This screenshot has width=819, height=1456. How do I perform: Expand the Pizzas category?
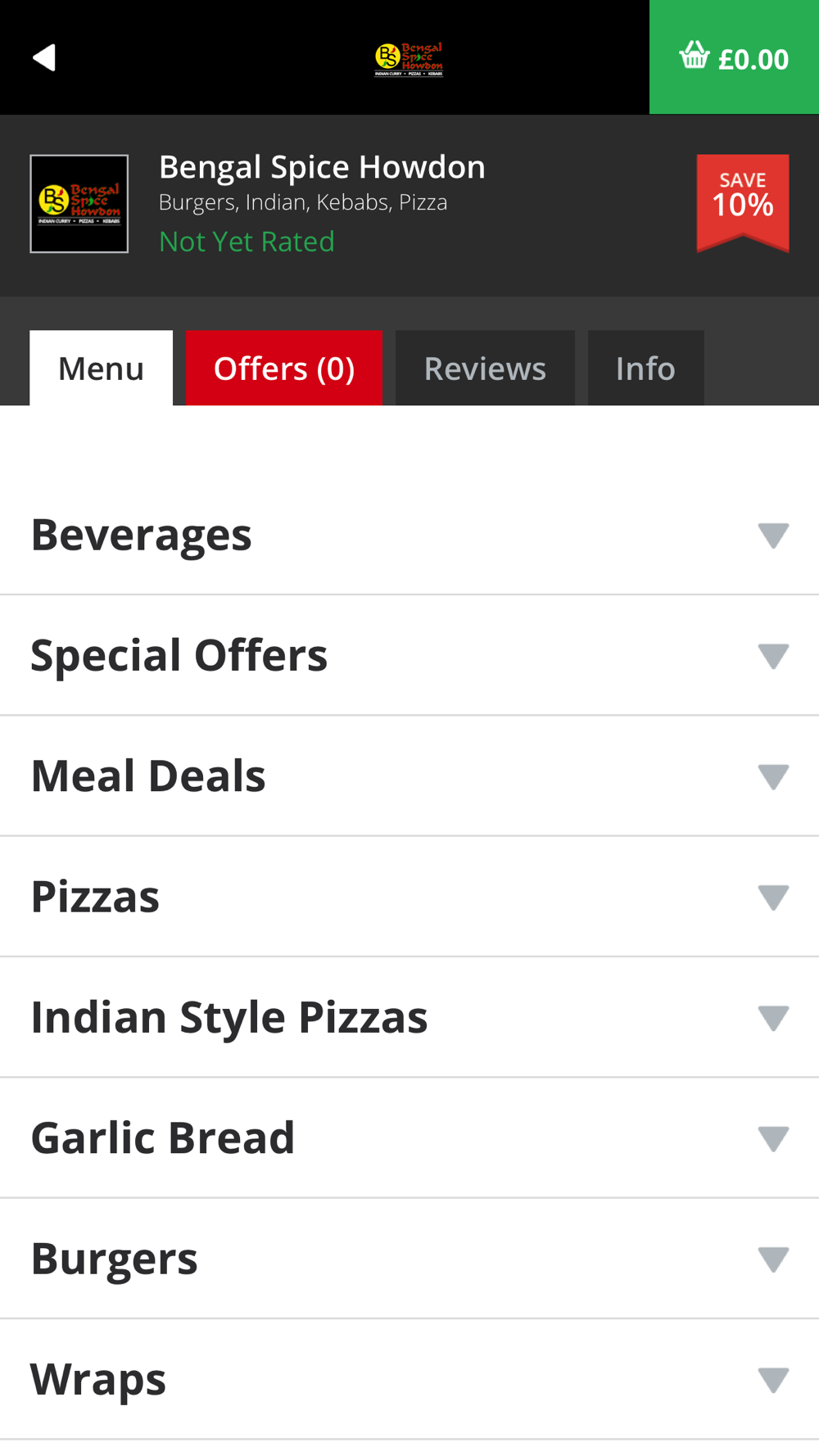point(409,897)
